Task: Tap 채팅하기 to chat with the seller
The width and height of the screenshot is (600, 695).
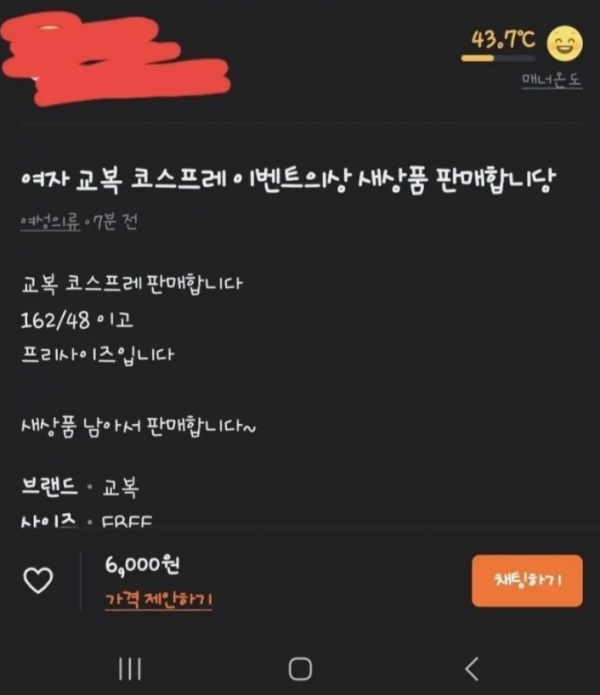Action: coord(526,581)
